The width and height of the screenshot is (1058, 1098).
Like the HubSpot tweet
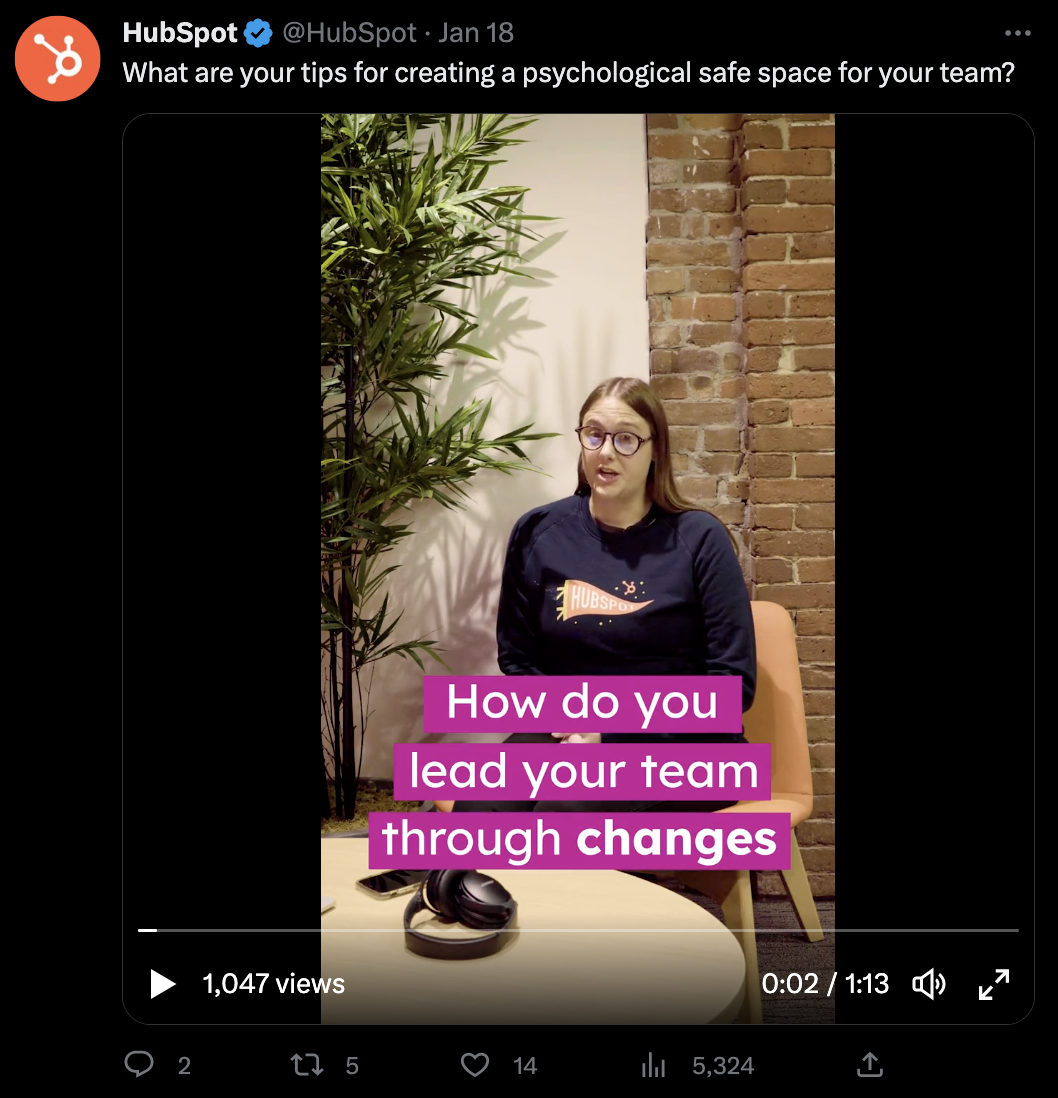click(x=475, y=1065)
